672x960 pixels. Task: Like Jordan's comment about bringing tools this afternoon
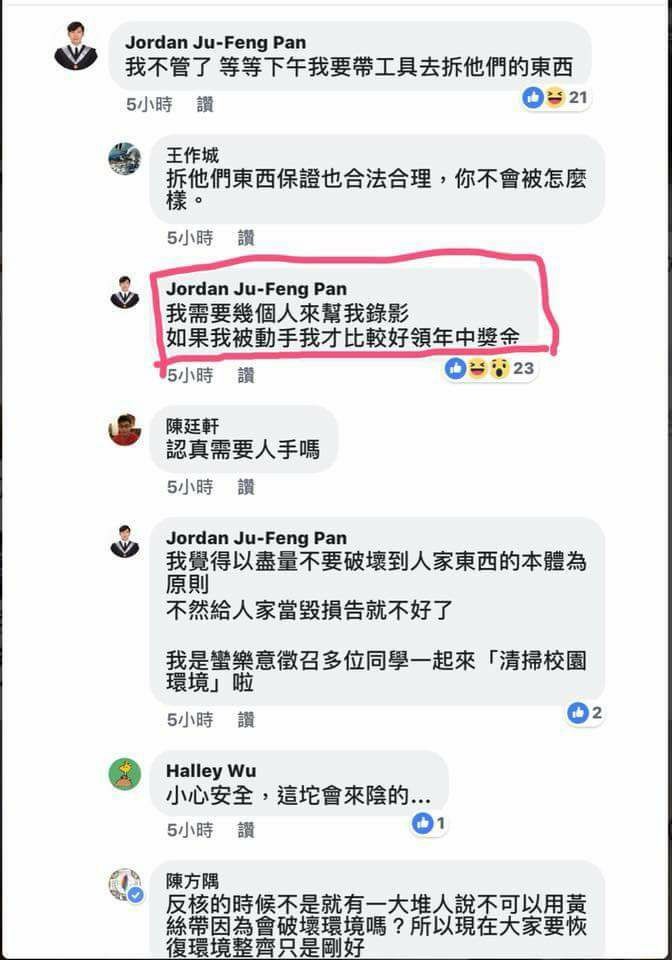205,104
